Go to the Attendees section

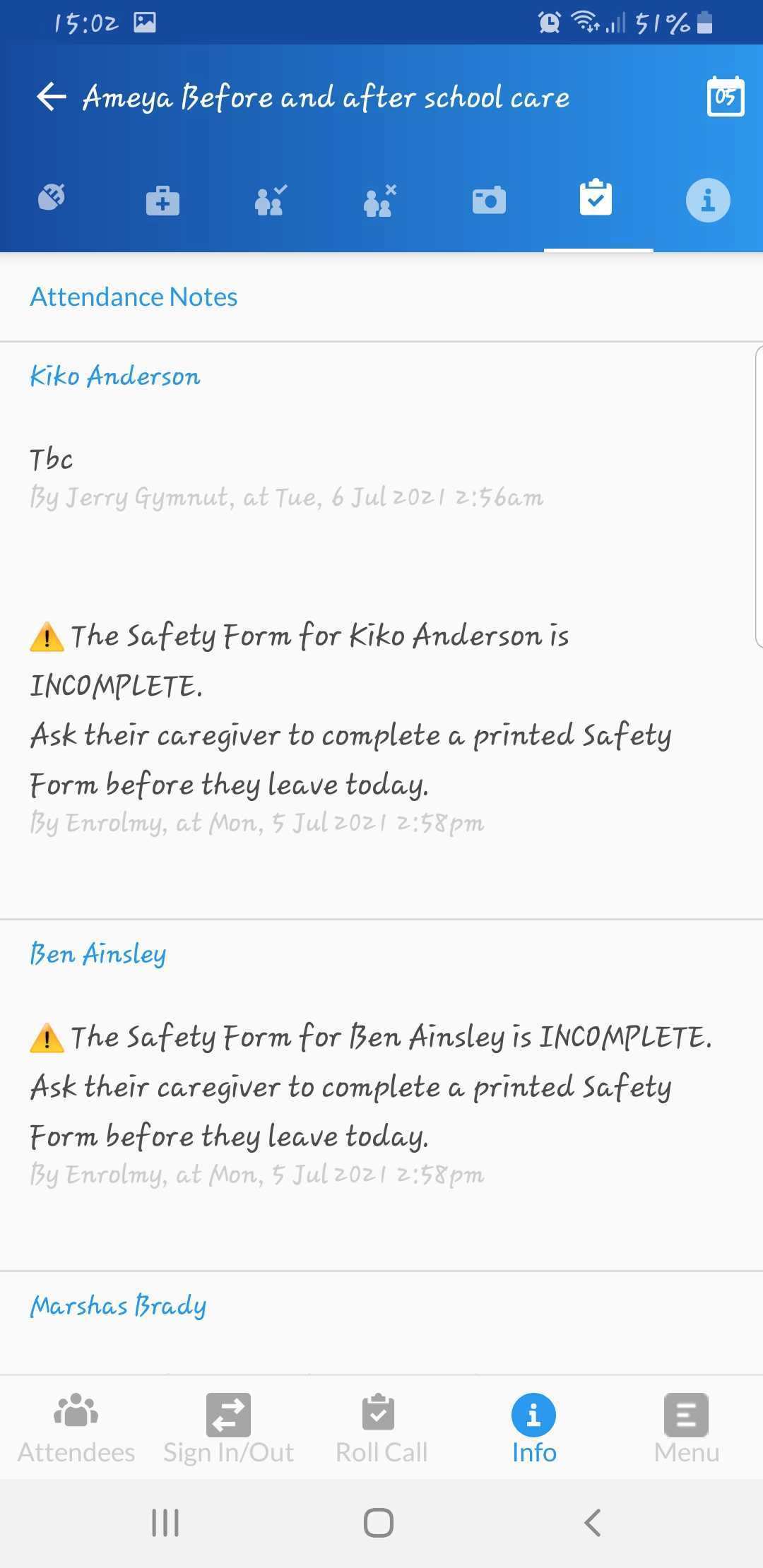coord(76,1428)
